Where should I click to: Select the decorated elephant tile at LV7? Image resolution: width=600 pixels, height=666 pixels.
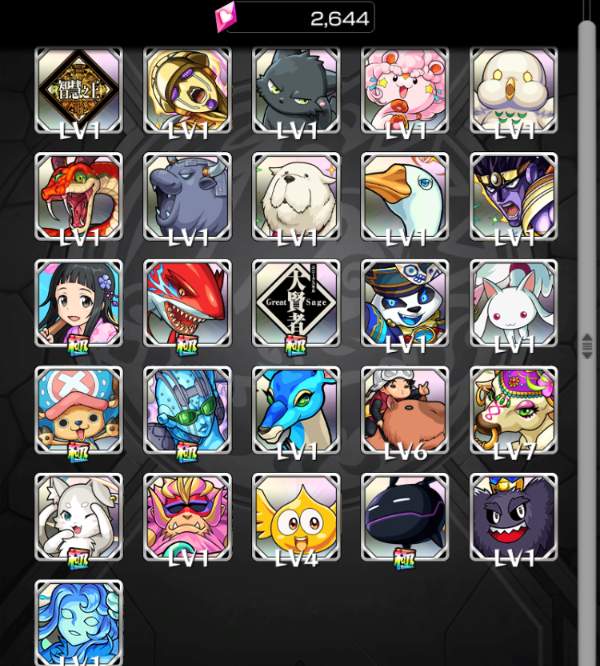tap(514, 411)
